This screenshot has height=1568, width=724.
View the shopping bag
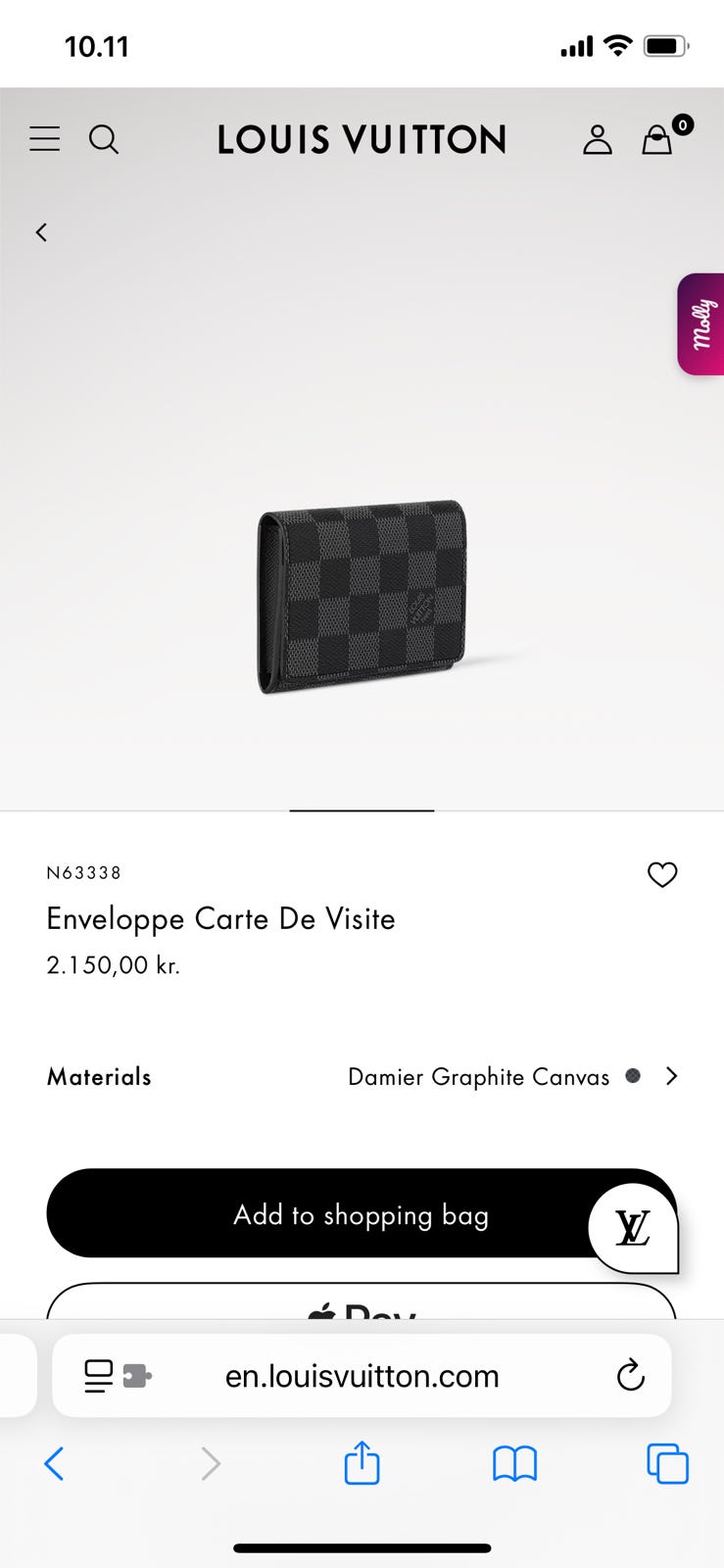(x=657, y=140)
